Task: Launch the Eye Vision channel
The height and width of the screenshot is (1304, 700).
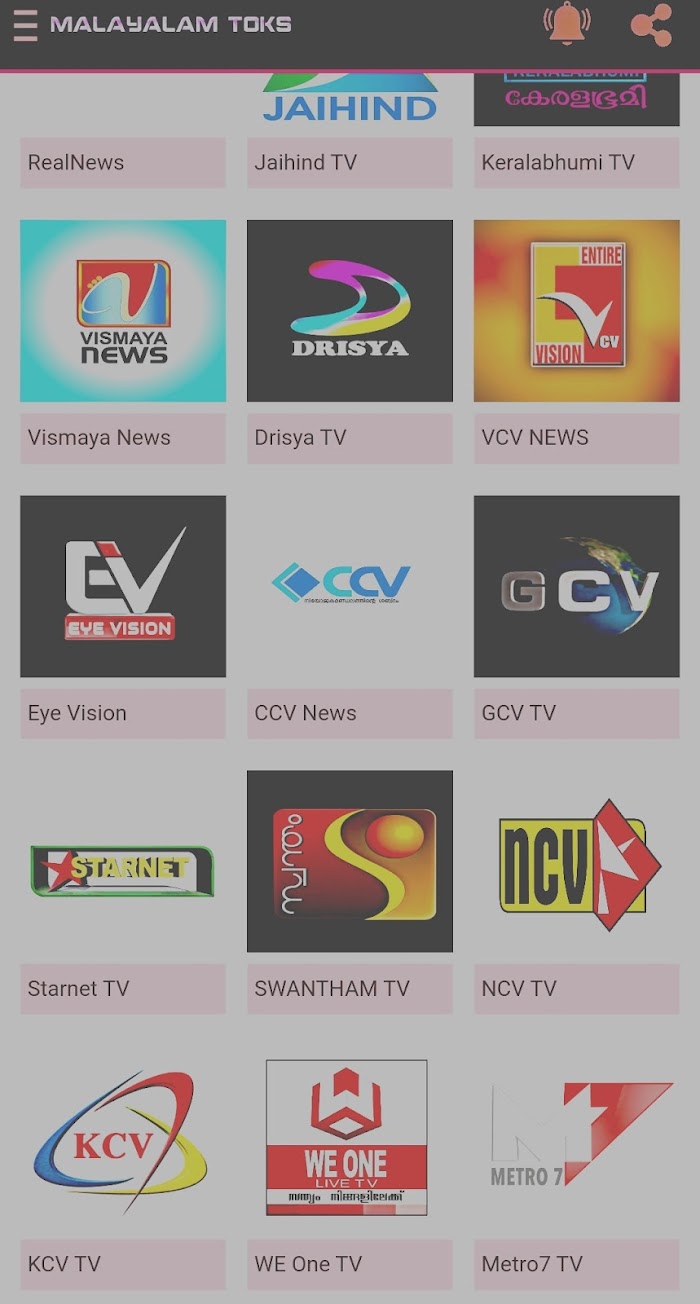Action: (x=123, y=617)
